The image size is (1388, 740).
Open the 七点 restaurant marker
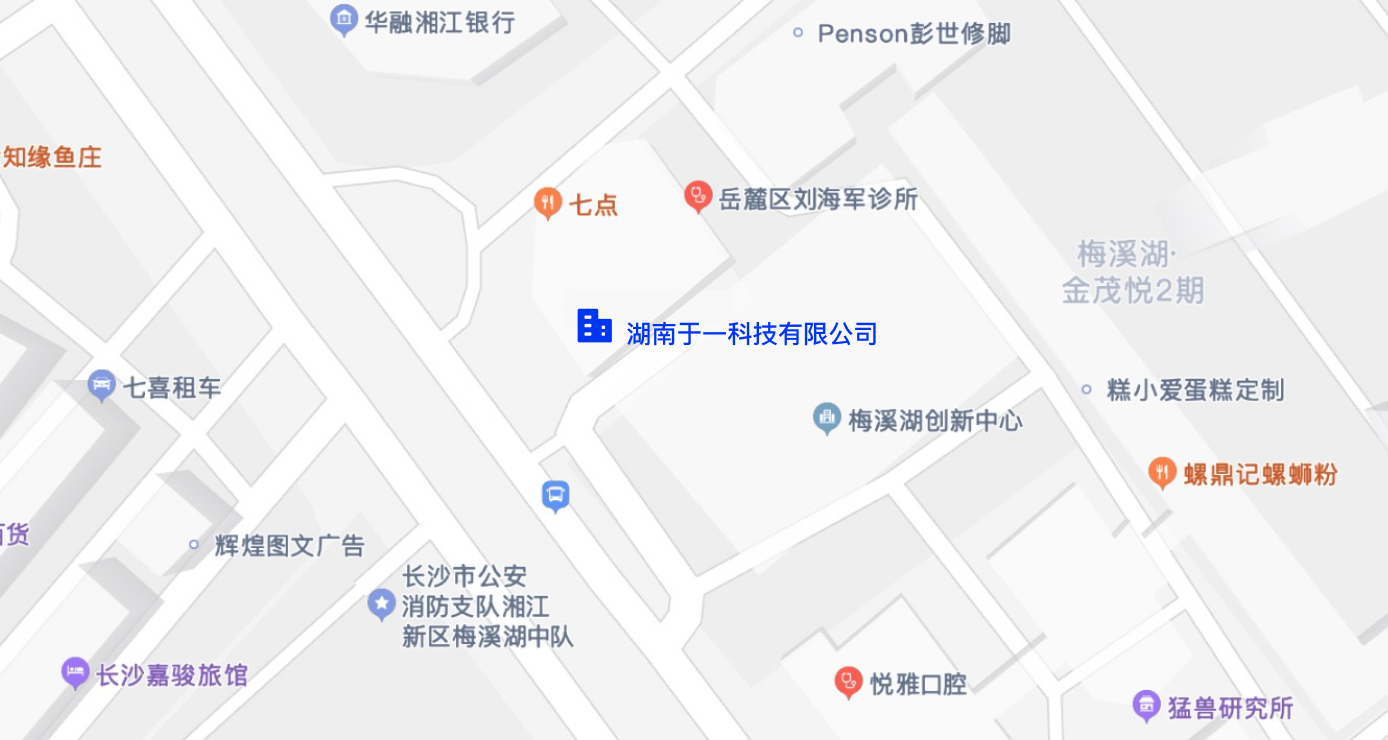[547, 203]
